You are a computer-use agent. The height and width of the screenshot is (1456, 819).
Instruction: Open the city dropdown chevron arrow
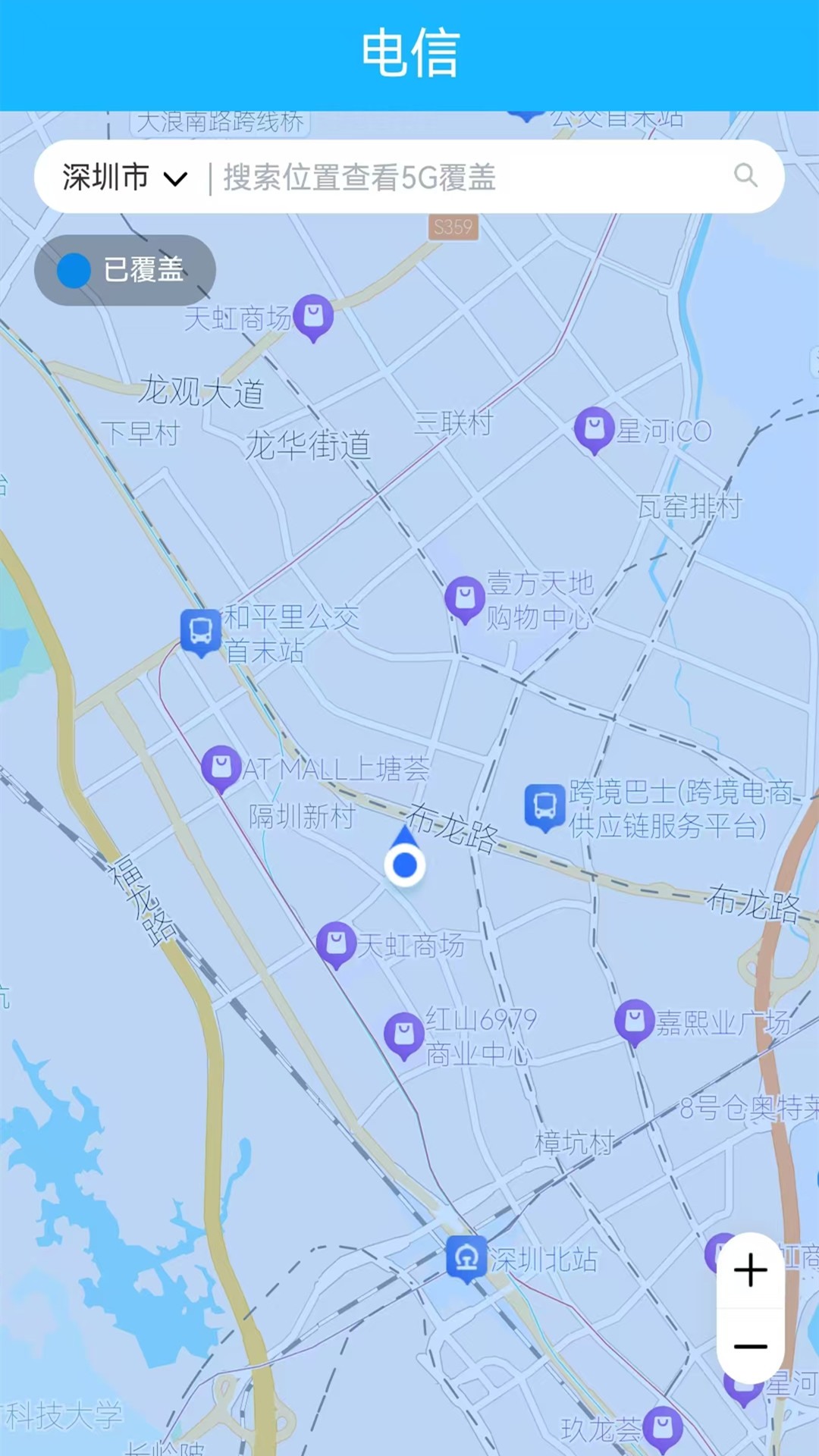coord(175,177)
